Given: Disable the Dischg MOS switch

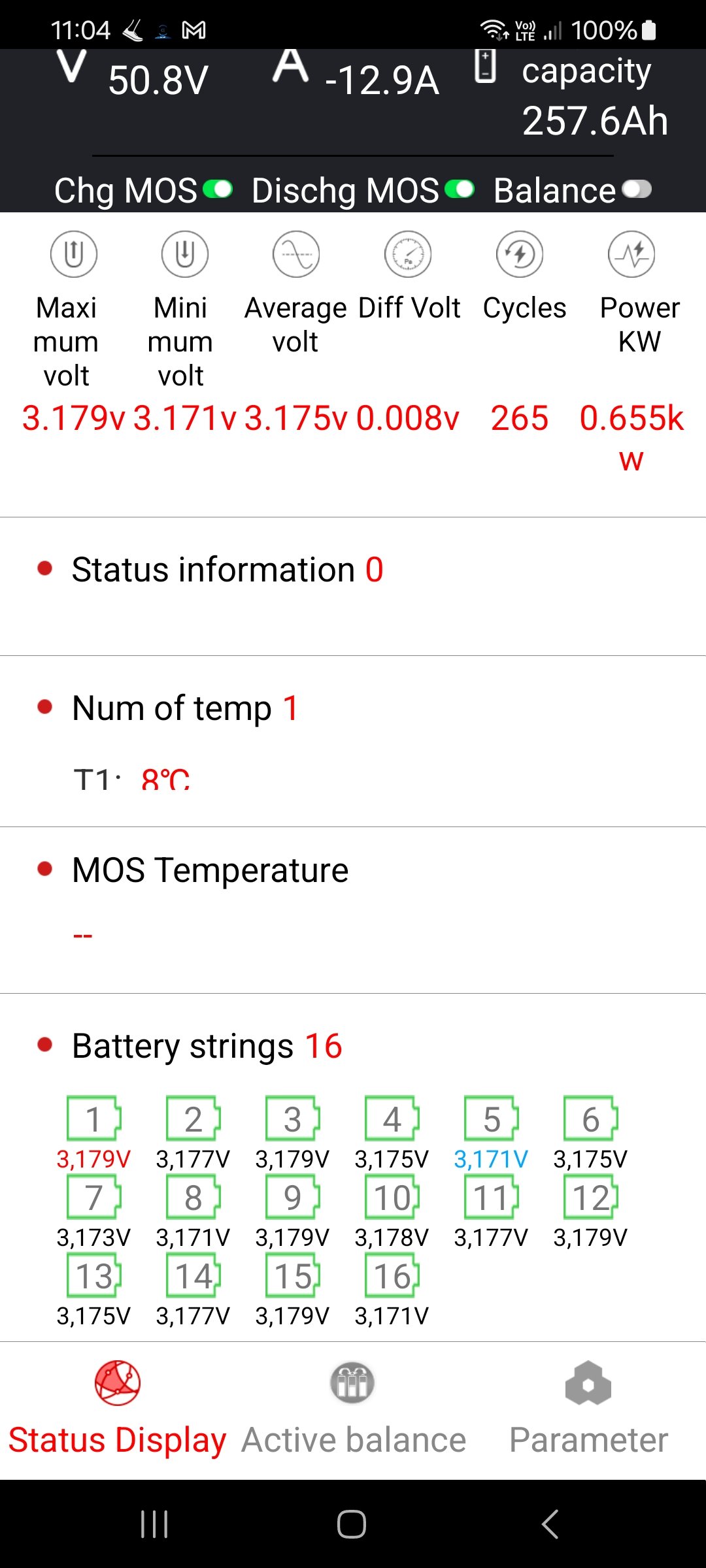Looking at the screenshot, I should coord(460,189).
